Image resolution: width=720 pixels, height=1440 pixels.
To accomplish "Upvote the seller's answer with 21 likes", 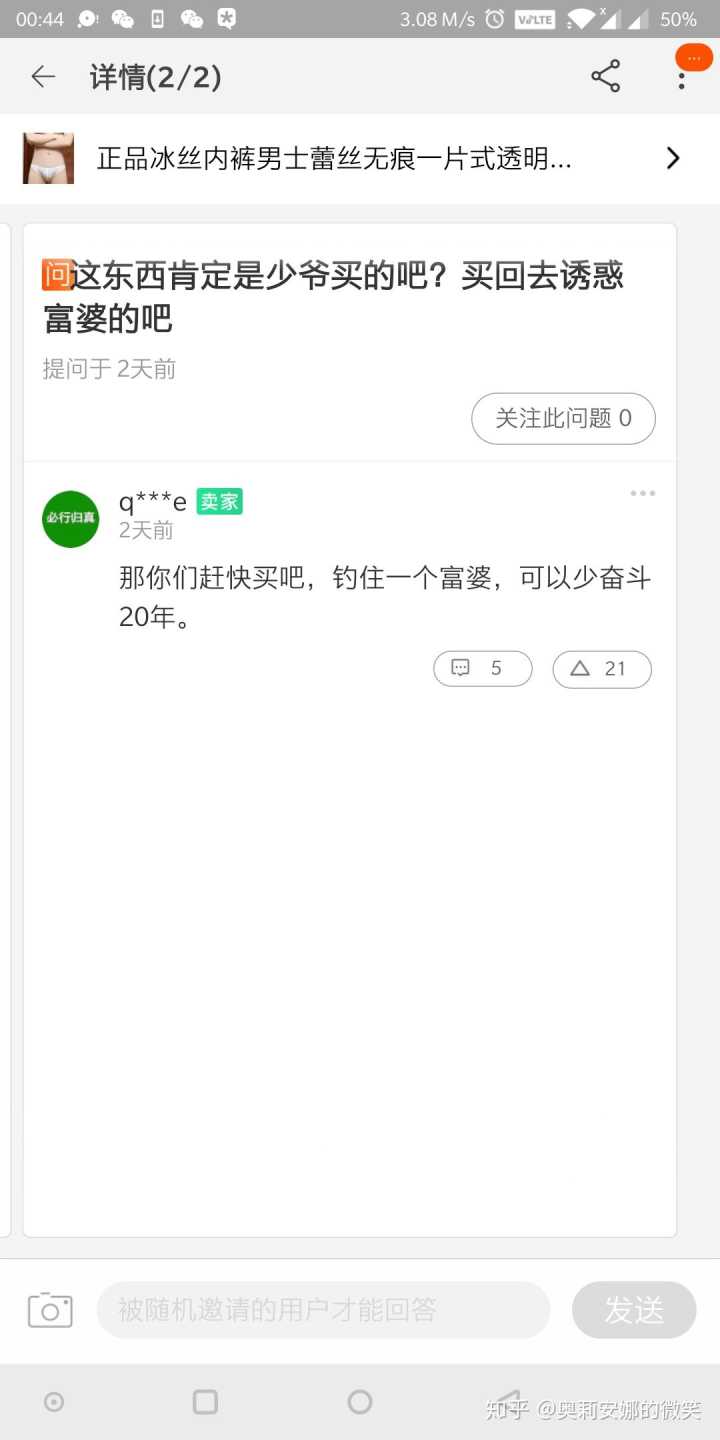I will (x=601, y=669).
